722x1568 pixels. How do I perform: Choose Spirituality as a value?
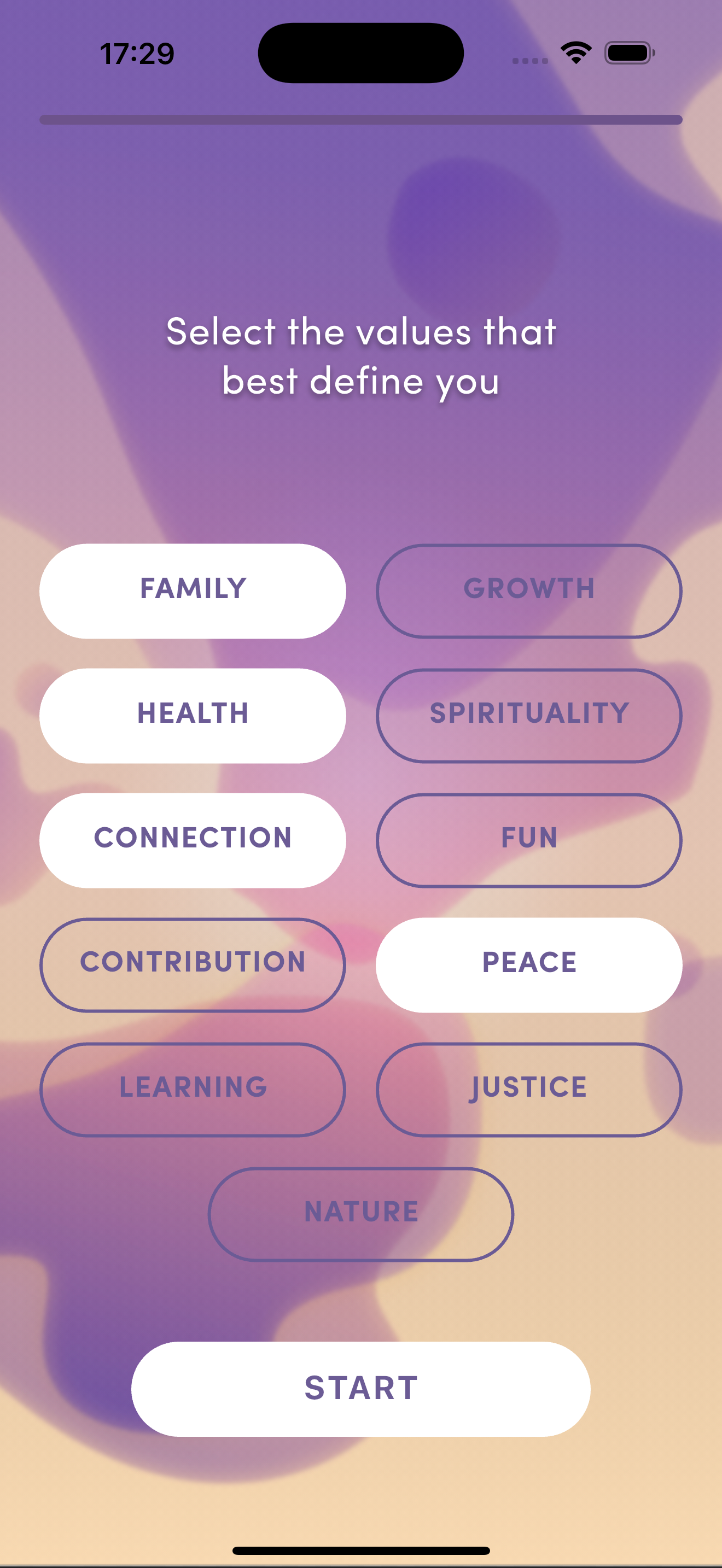pyautogui.click(x=528, y=715)
